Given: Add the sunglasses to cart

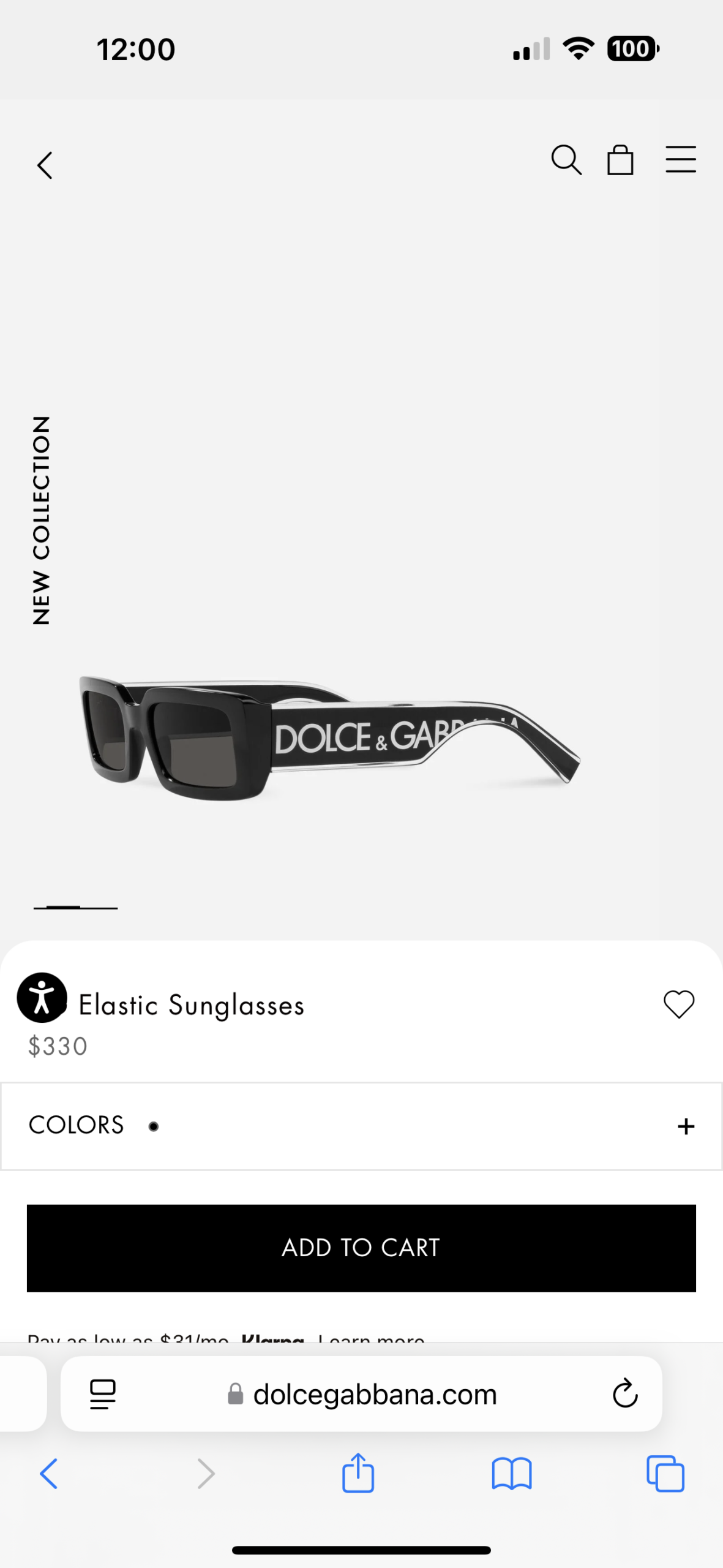Looking at the screenshot, I should click(361, 1248).
